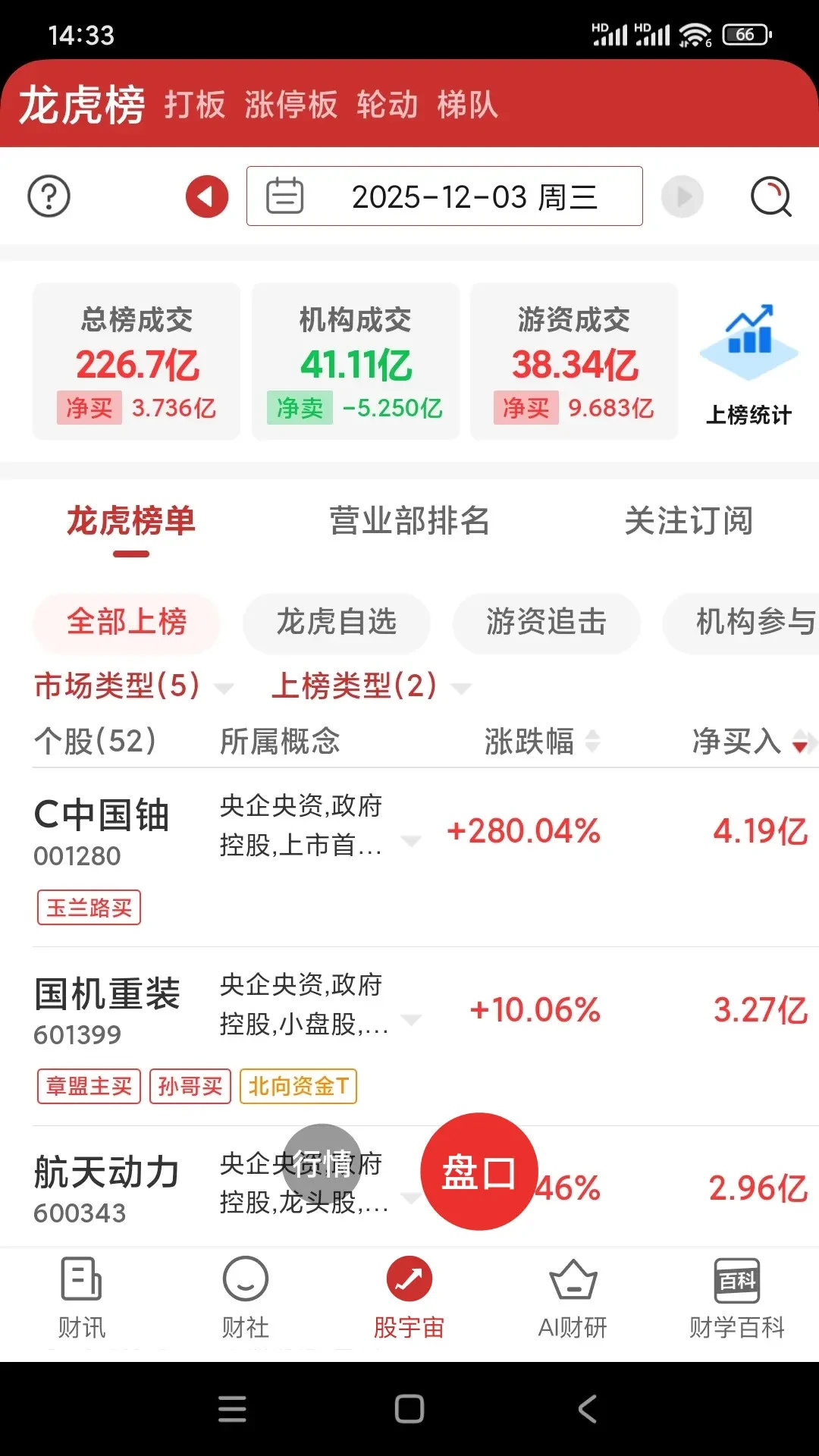
Task: Select the 财讯 bottom navigation icon
Action: pos(80,1298)
